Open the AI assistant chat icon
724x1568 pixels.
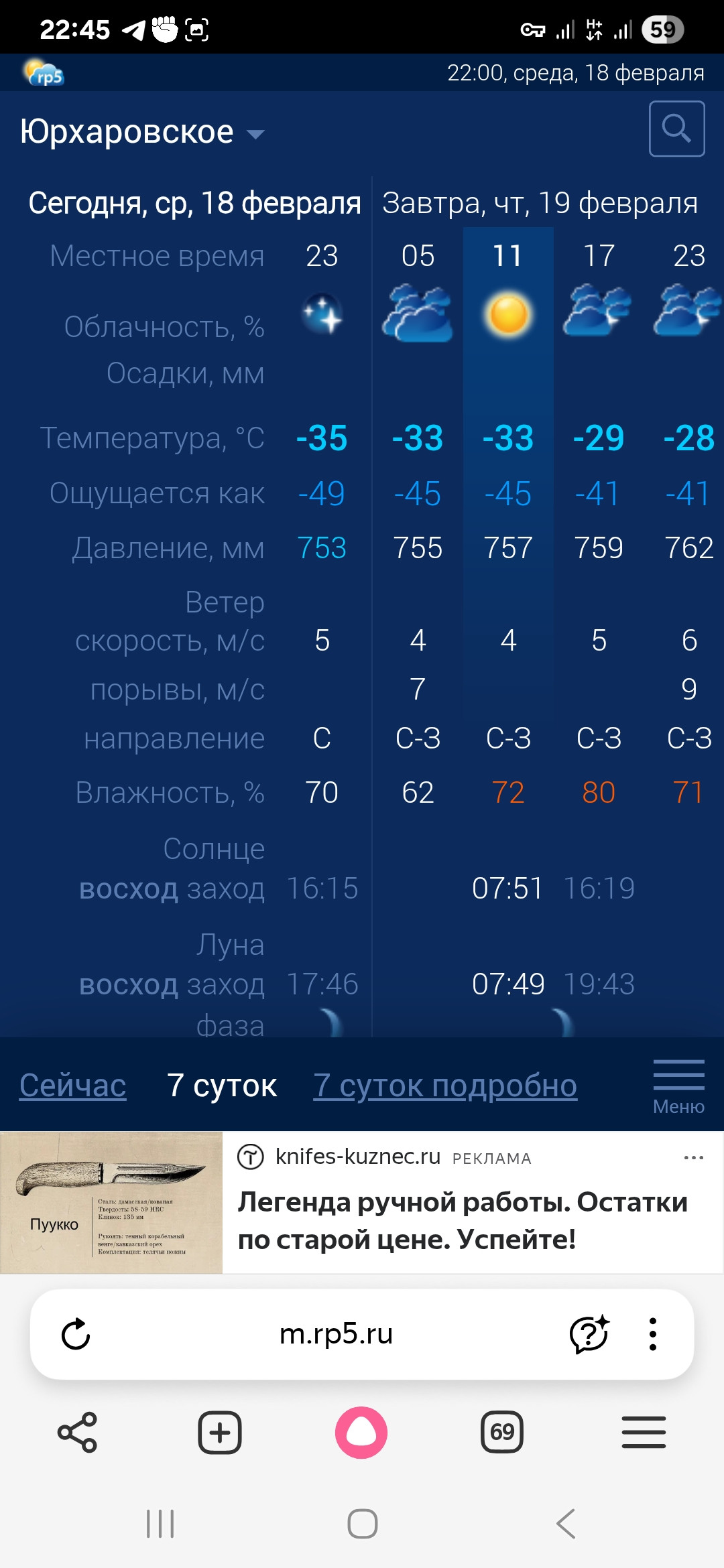coord(589,1334)
